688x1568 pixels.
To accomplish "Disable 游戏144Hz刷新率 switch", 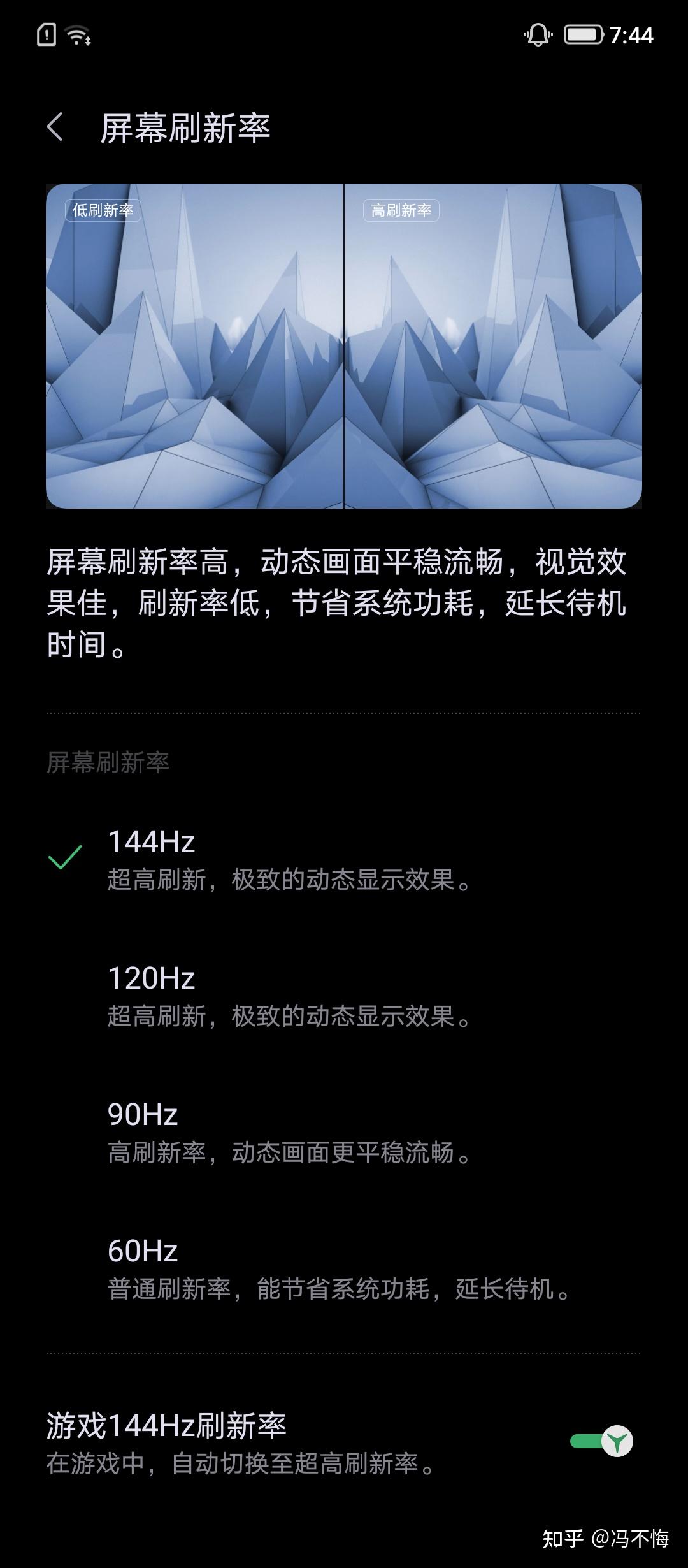I will click(x=601, y=1442).
